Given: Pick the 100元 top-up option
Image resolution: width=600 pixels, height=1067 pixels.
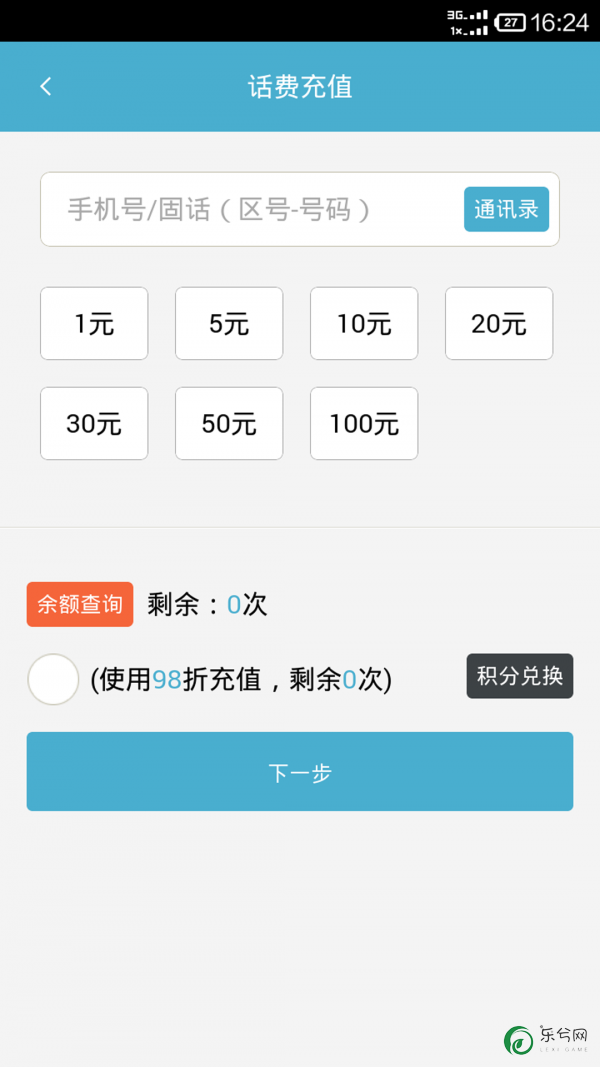Looking at the screenshot, I should (x=364, y=423).
